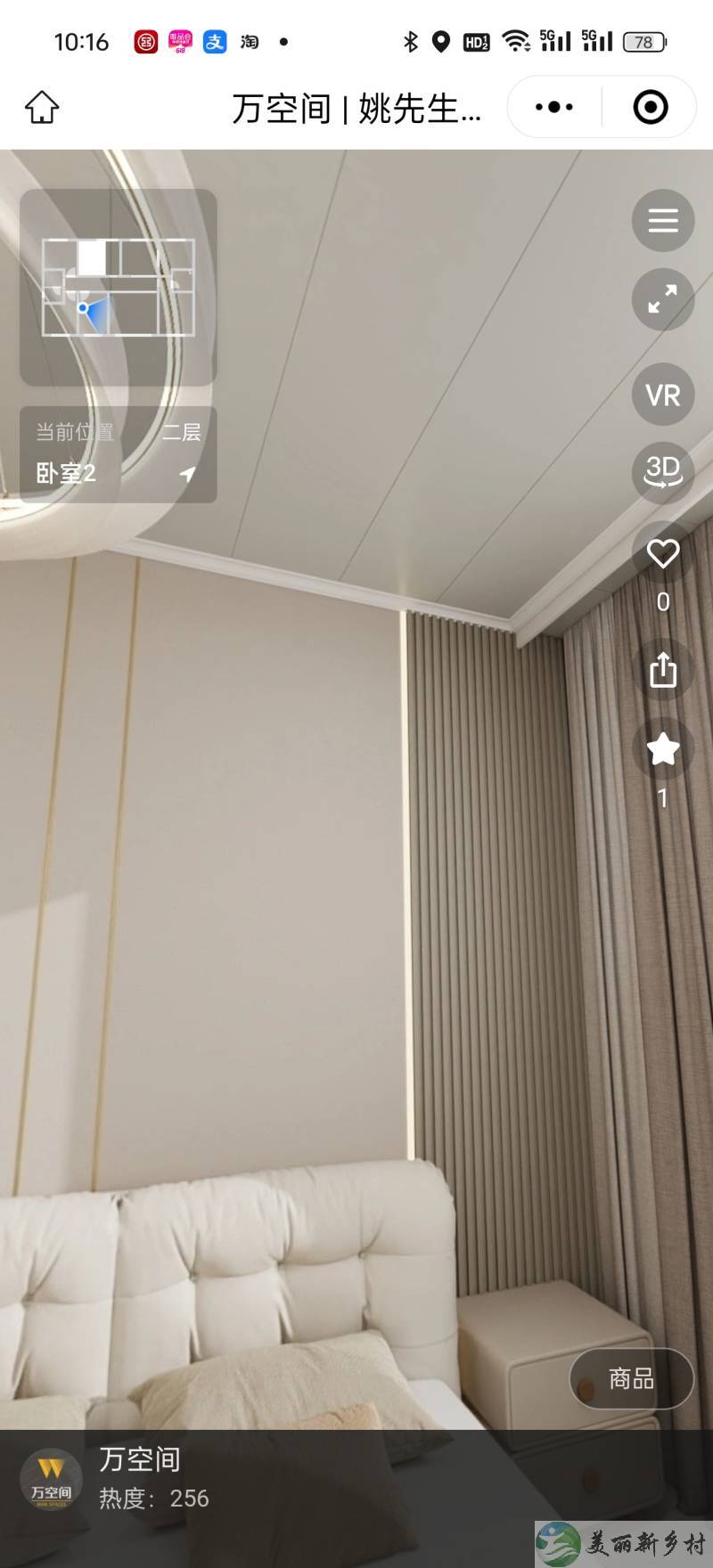Share this panorama
The height and width of the screenshot is (1568, 713).
[x=662, y=670]
